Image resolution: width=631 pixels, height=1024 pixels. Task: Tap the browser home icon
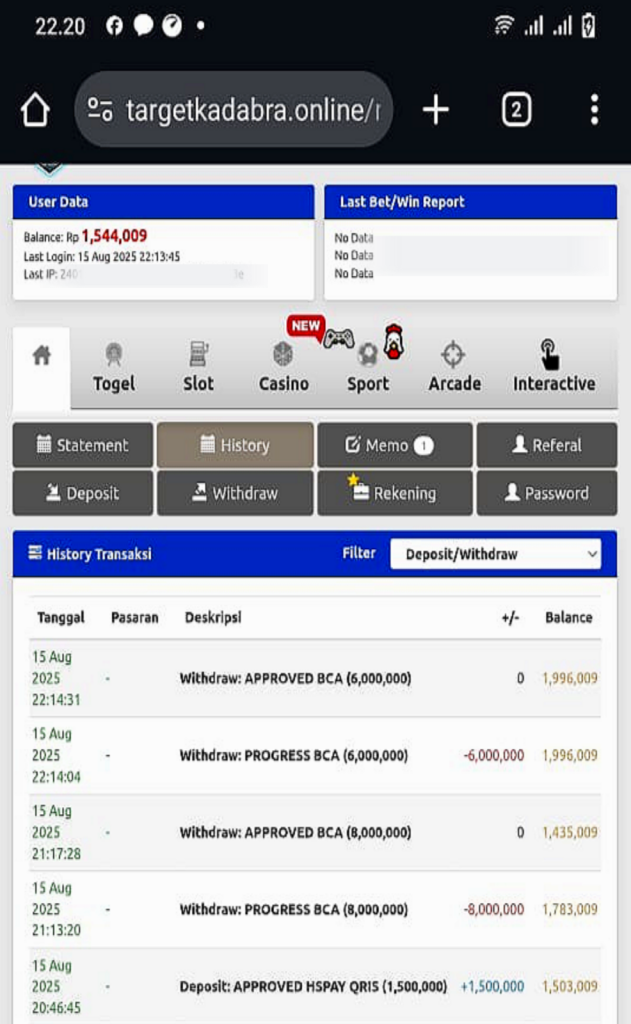tap(35, 110)
